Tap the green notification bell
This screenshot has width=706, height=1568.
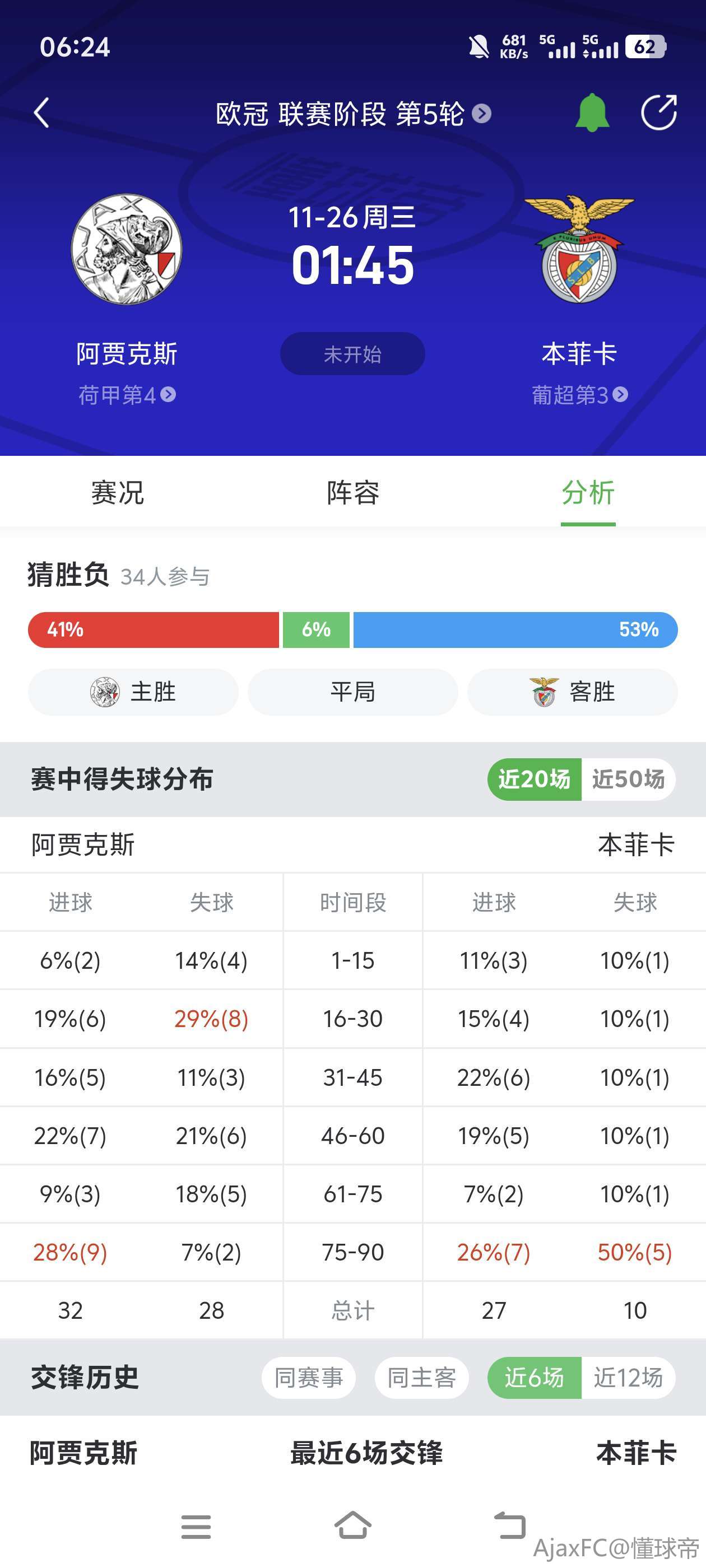click(592, 113)
